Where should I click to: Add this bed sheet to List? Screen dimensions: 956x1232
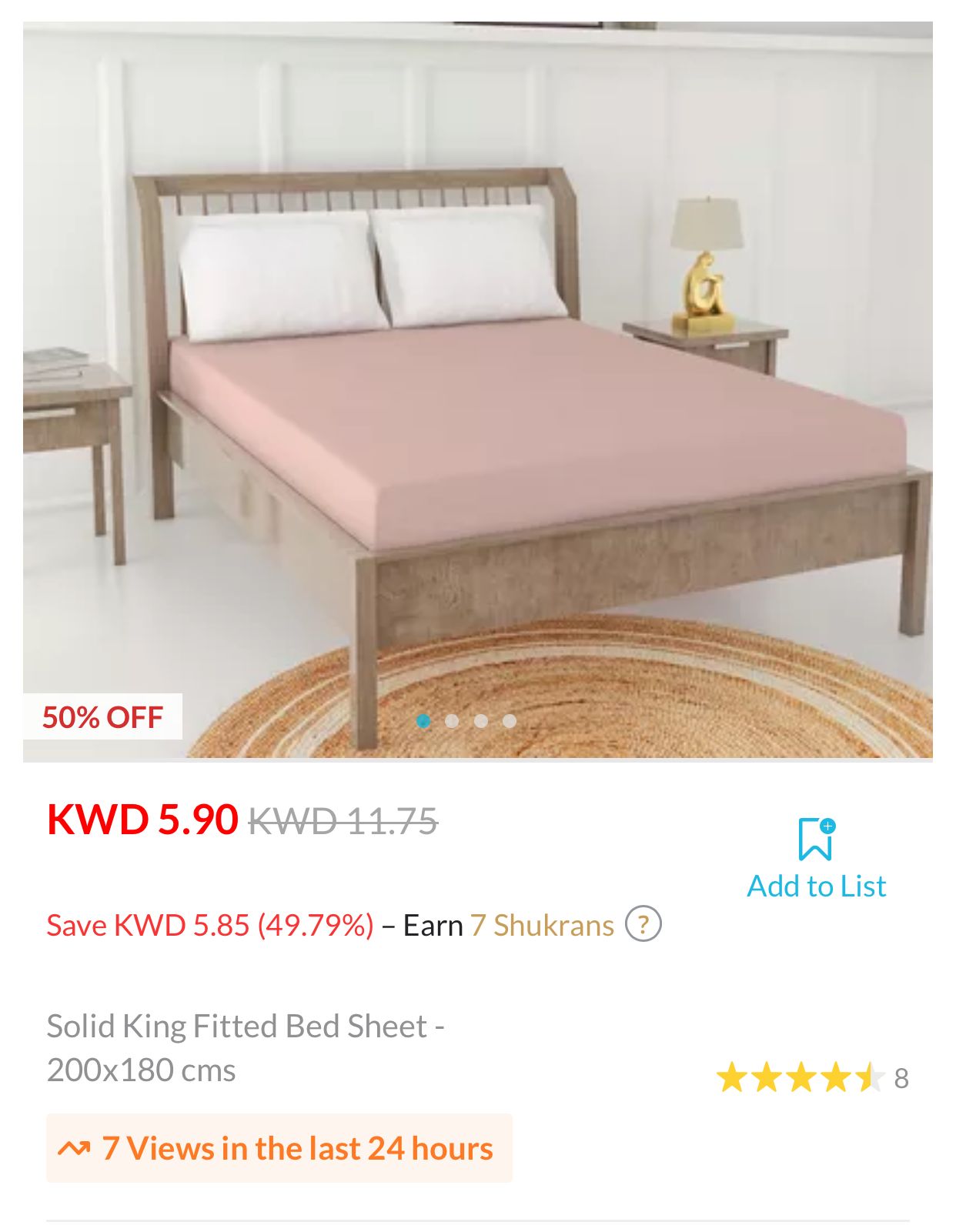coord(816,857)
